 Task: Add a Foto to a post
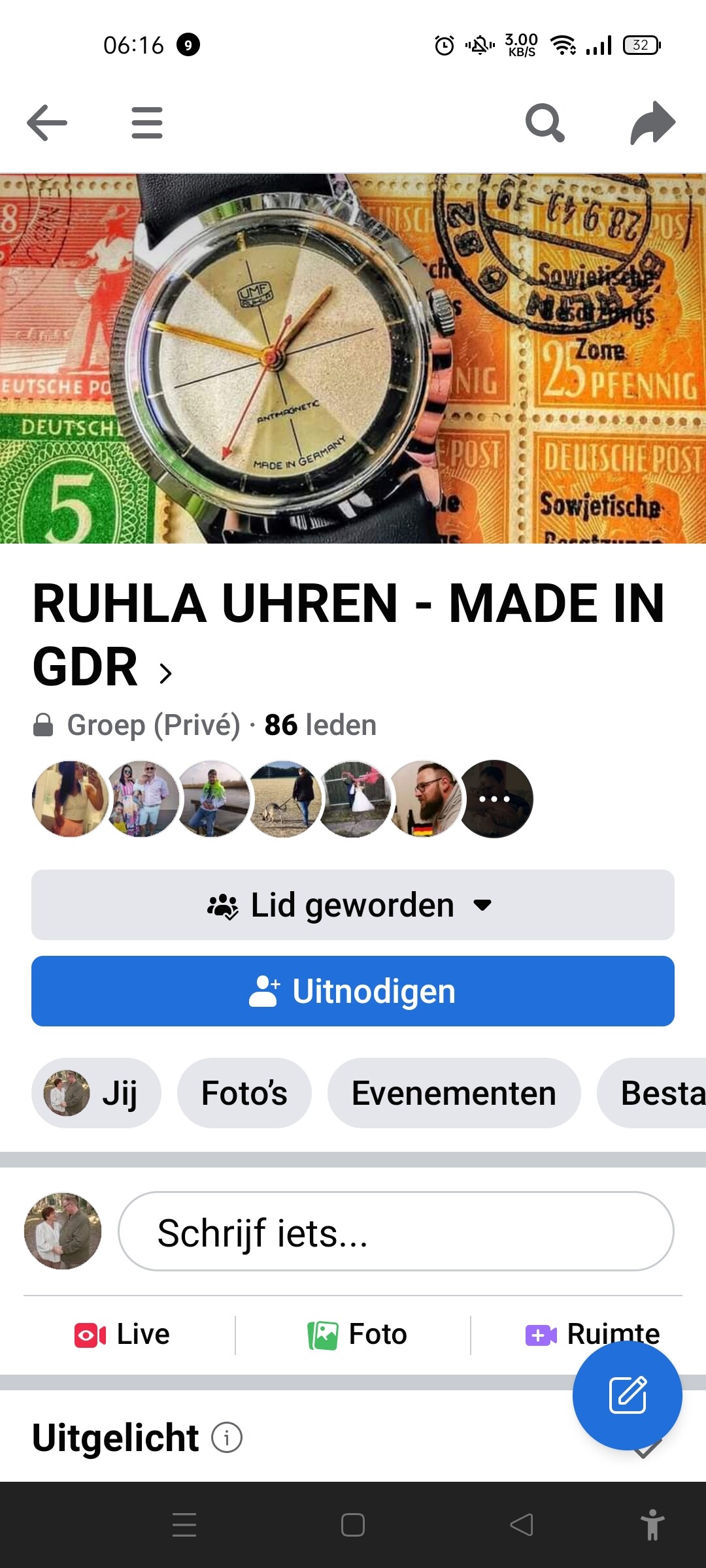tap(358, 1334)
